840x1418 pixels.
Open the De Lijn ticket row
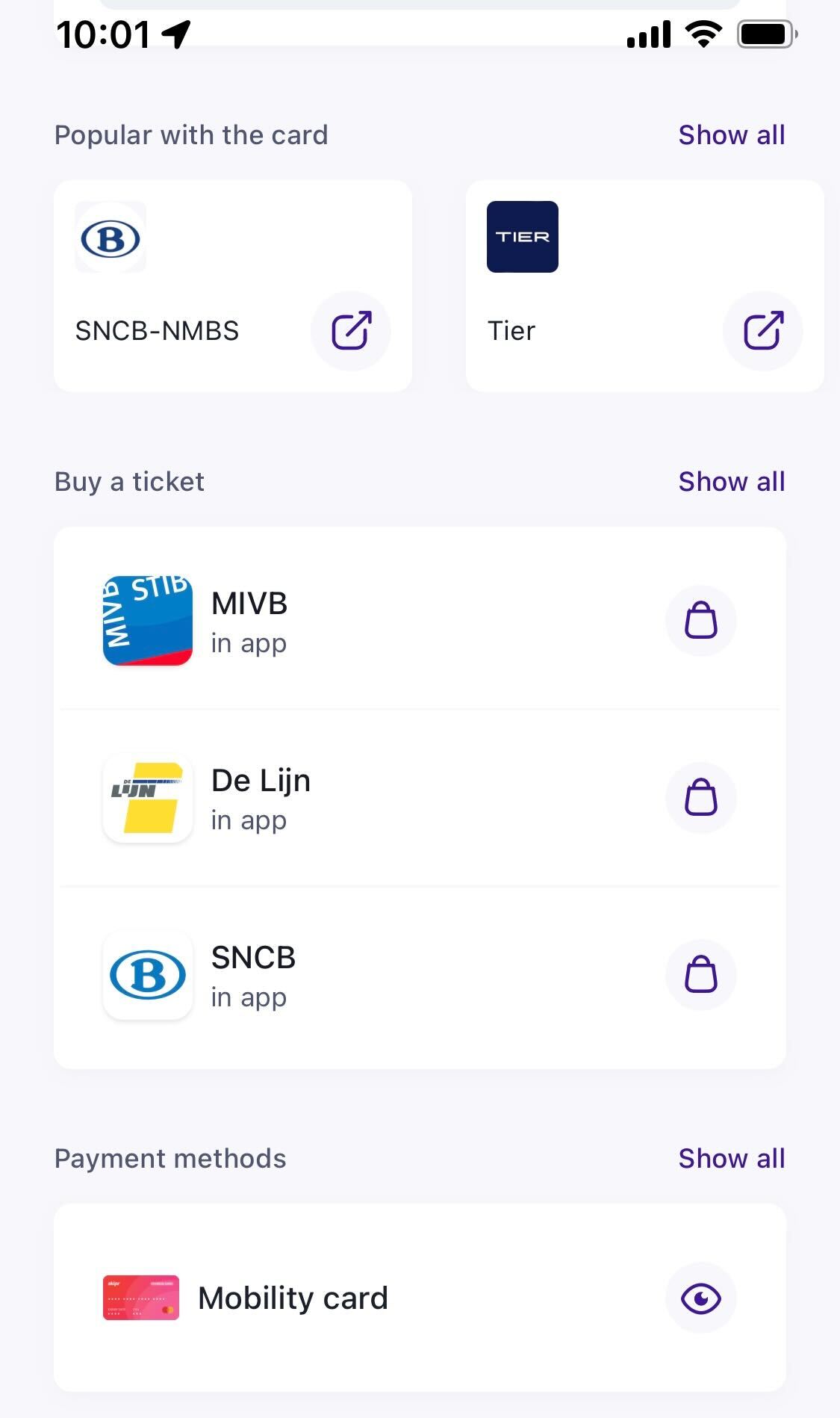[x=418, y=798]
